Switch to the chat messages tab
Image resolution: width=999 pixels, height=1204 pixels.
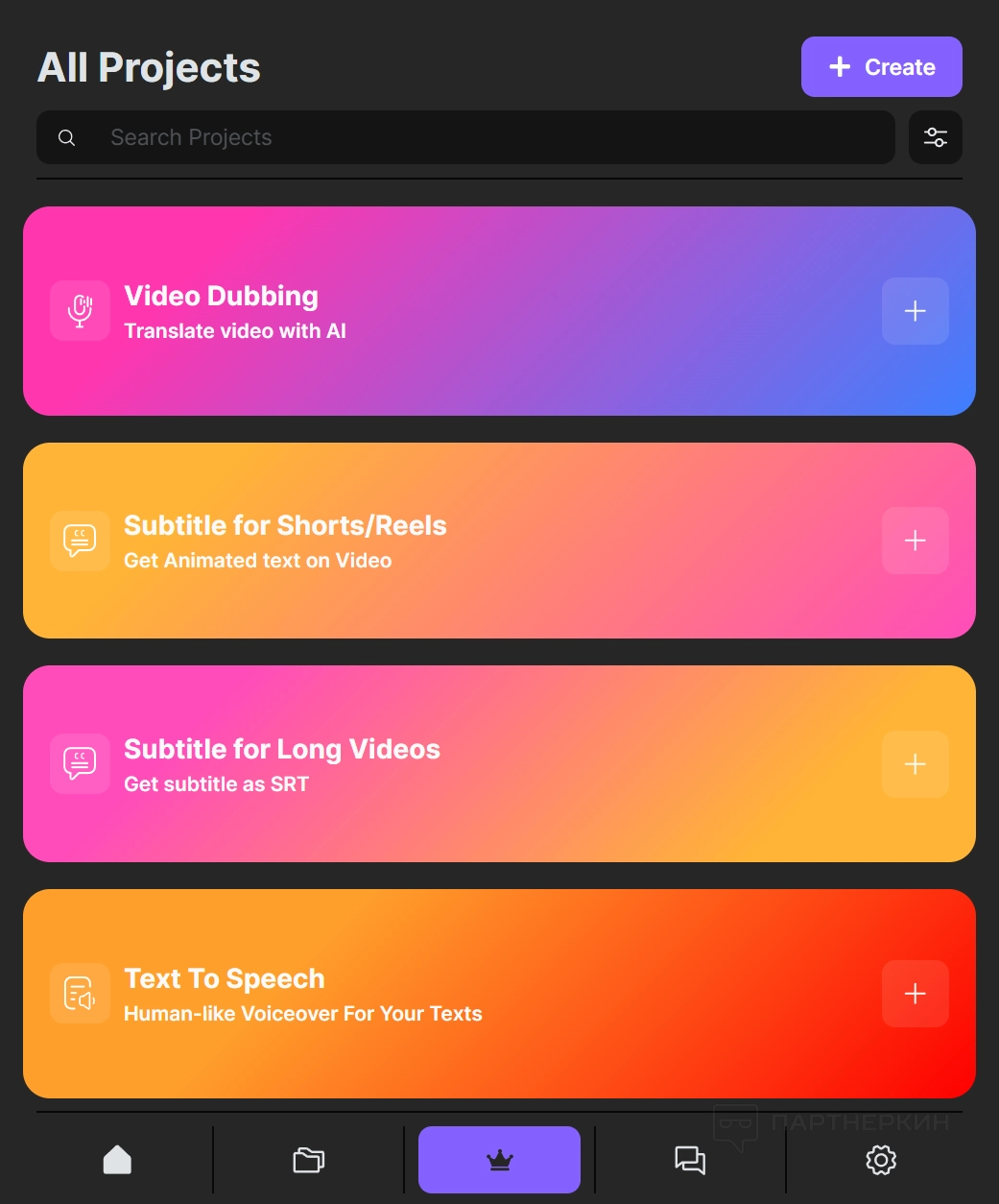click(x=690, y=1160)
